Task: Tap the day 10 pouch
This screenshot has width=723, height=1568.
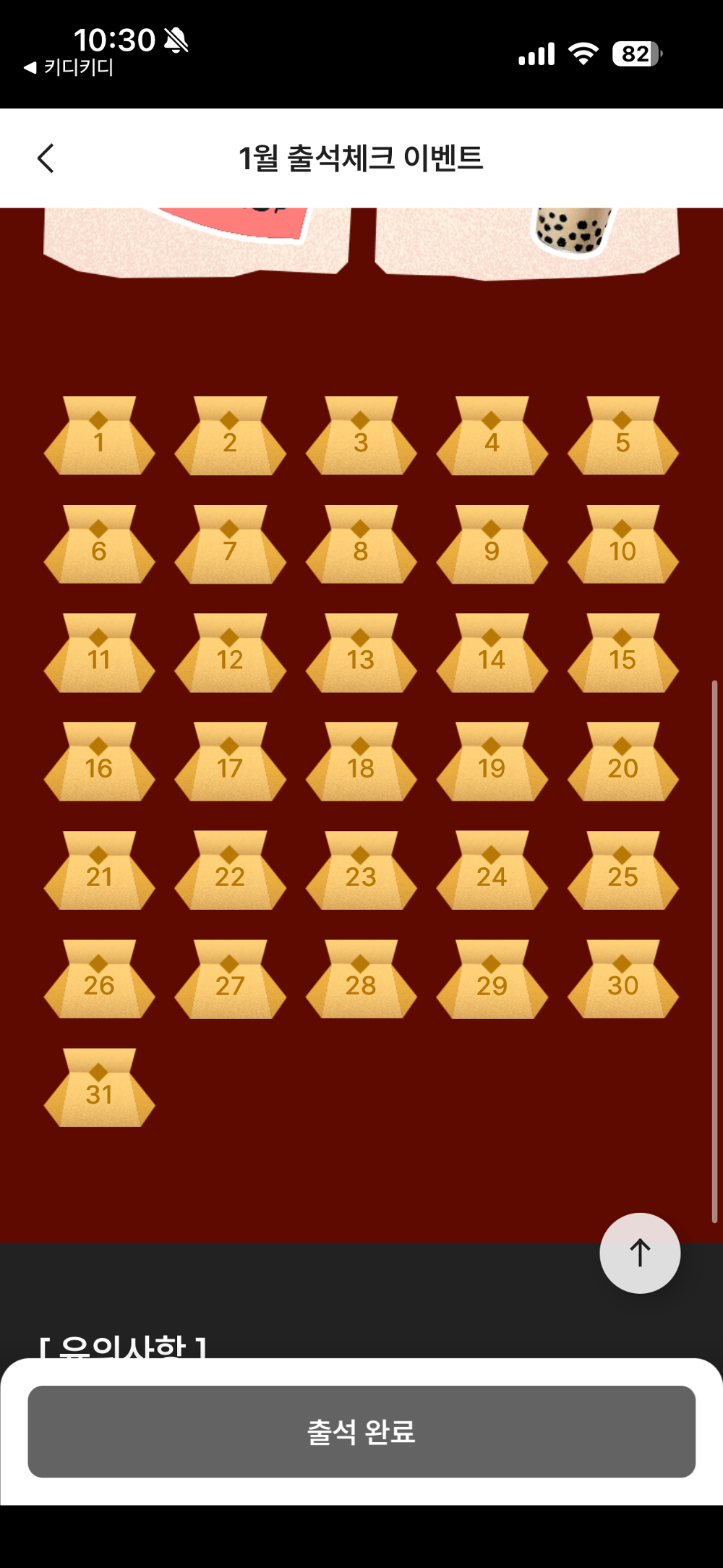Action: pos(623,545)
